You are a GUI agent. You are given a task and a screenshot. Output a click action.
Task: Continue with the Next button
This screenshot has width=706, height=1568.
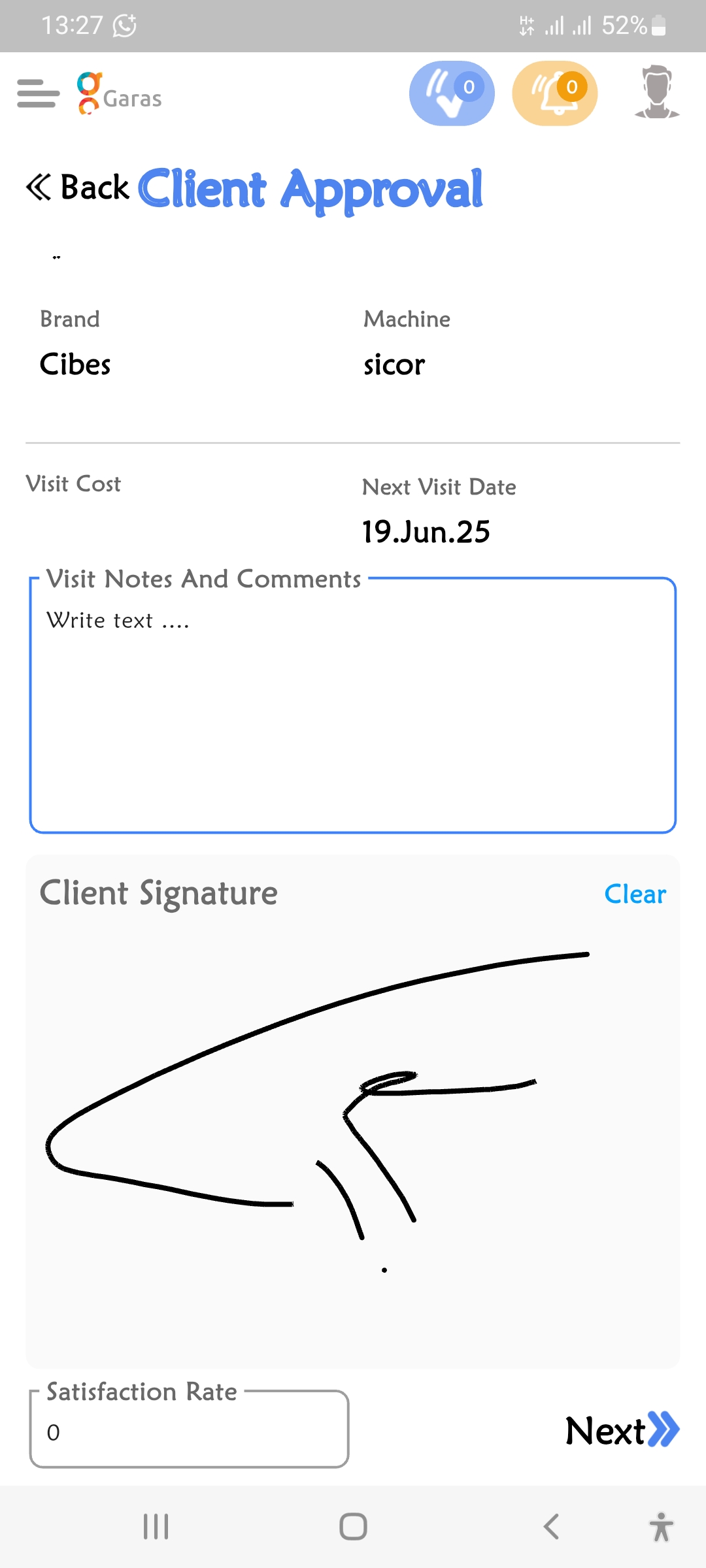pyautogui.click(x=622, y=1431)
